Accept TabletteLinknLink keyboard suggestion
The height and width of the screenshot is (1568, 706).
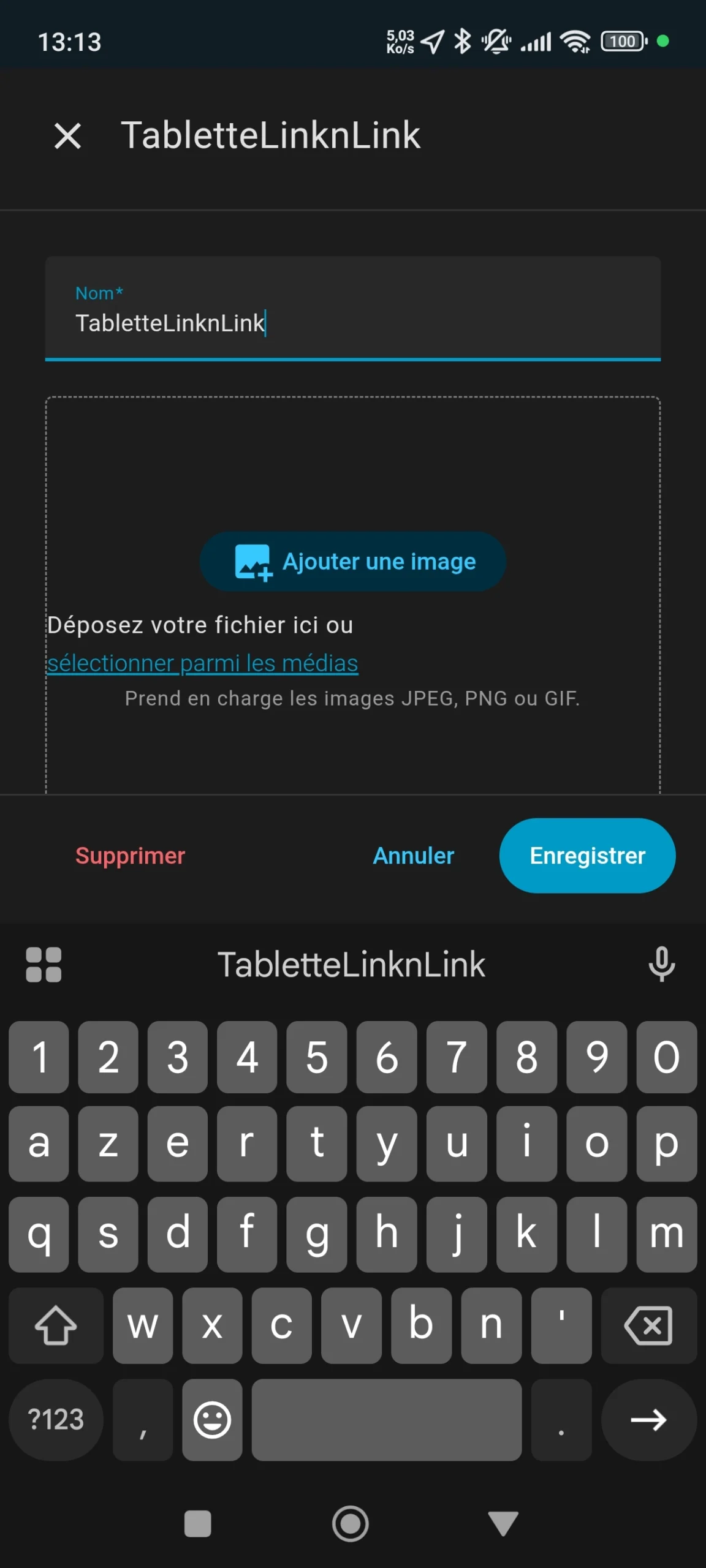click(351, 965)
